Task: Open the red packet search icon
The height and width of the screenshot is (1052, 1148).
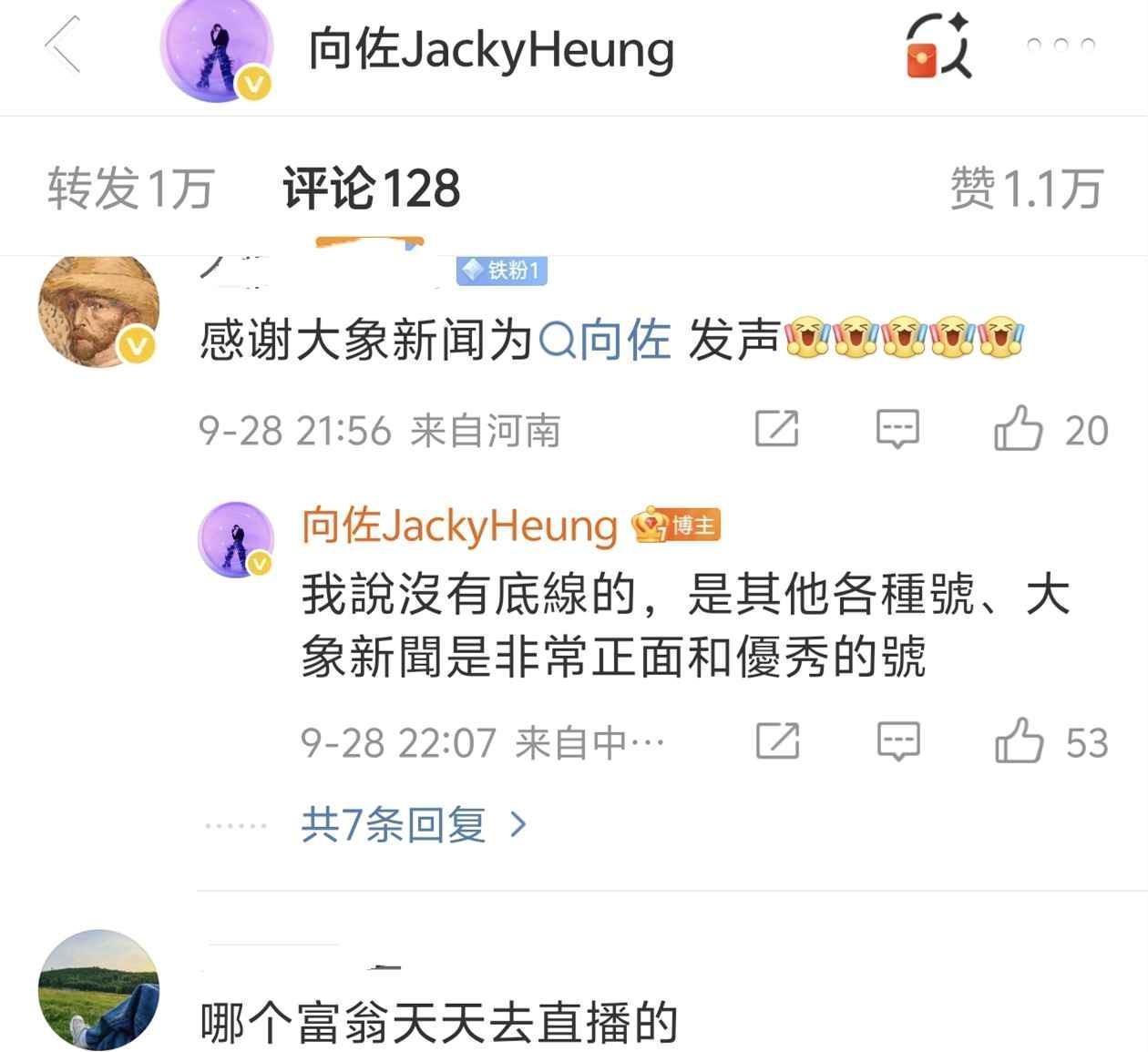Action: coord(938,47)
